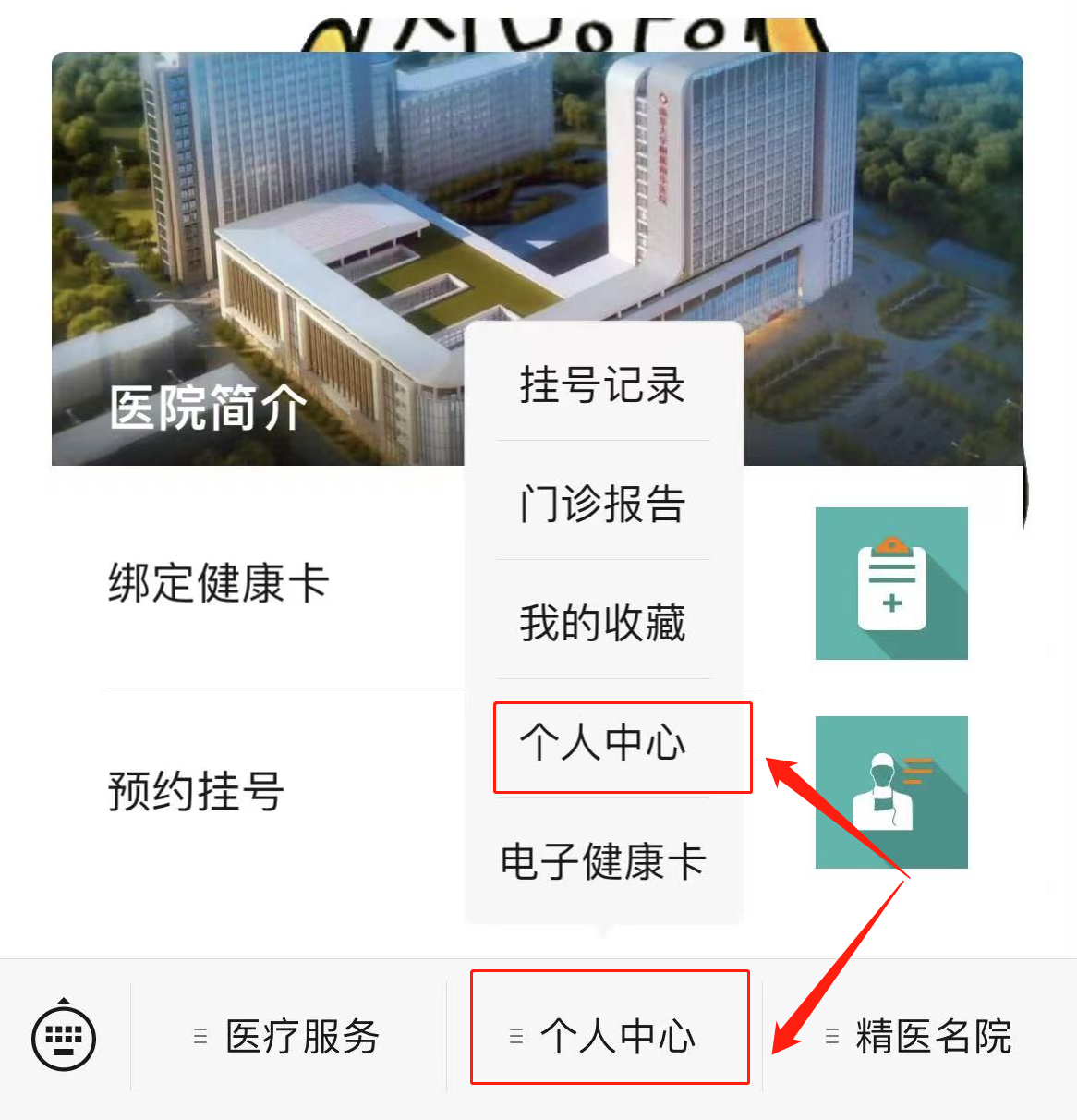The image size is (1077, 1120).
Task: Select 挂号记录 from the popup menu
Action: tap(603, 385)
